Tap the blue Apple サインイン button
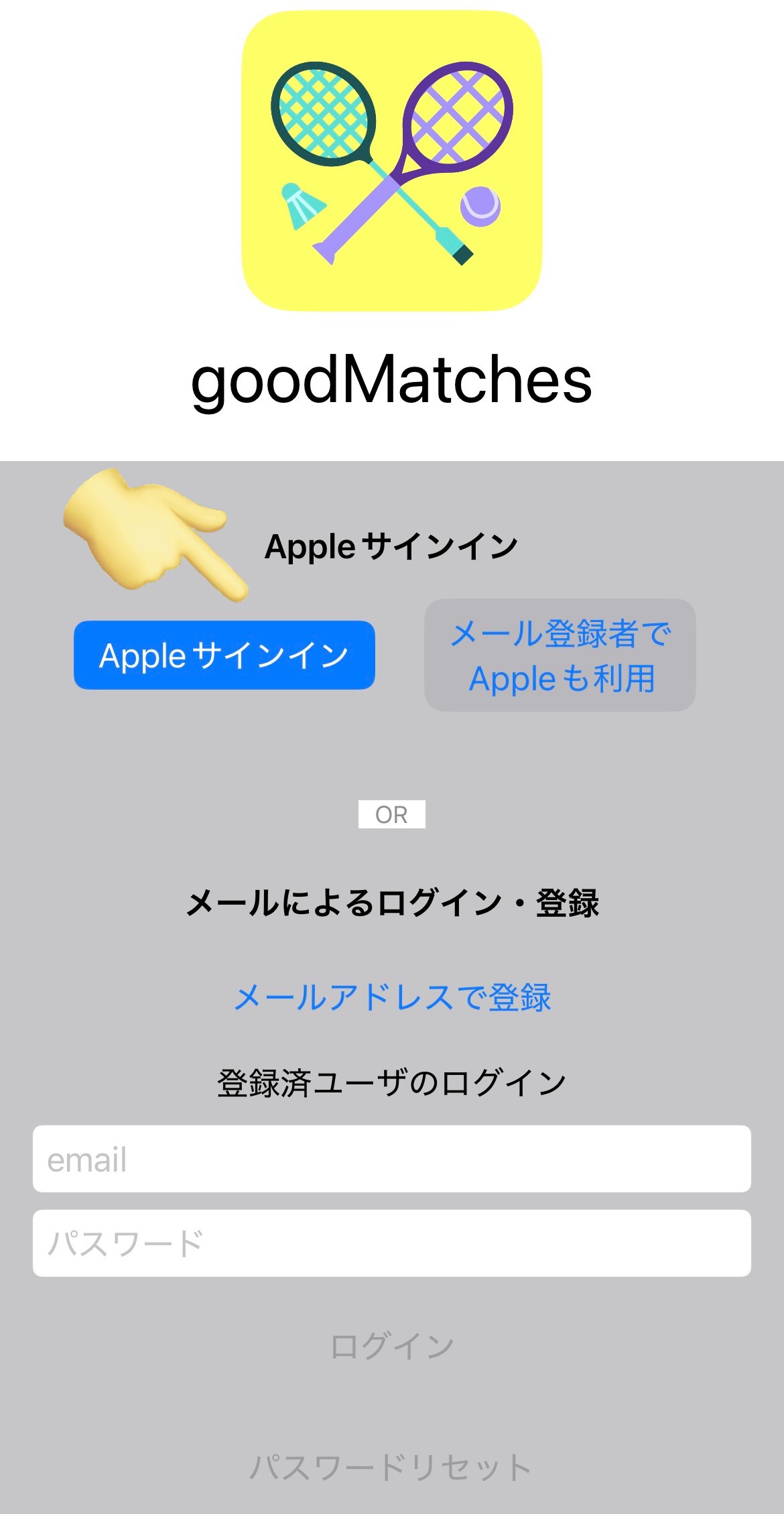Image resolution: width=784 pixels, height=1514 pixels. pyautogui.click(x=224, y=655)
